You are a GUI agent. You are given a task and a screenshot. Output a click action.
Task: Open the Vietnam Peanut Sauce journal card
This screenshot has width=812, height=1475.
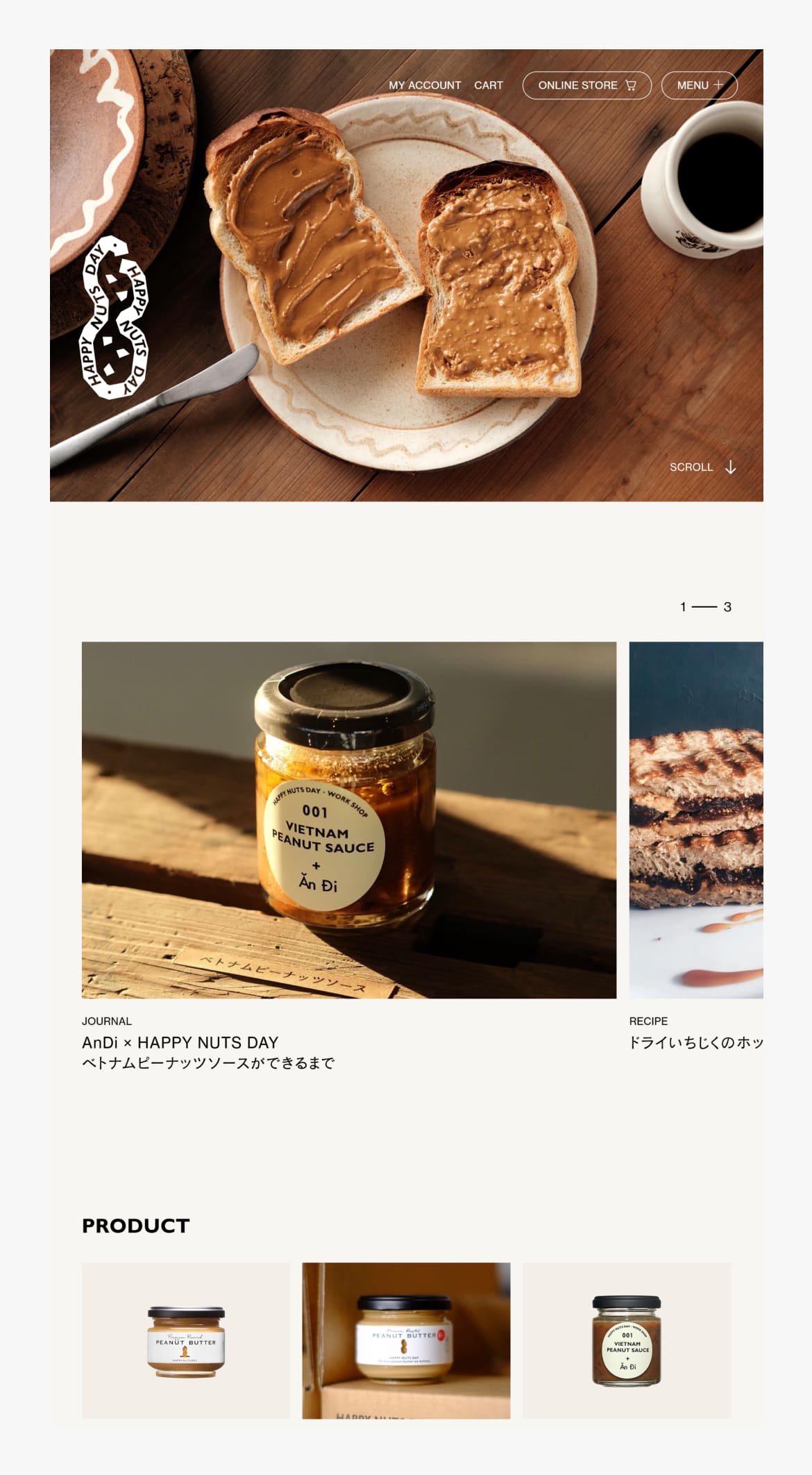[348, 819]
